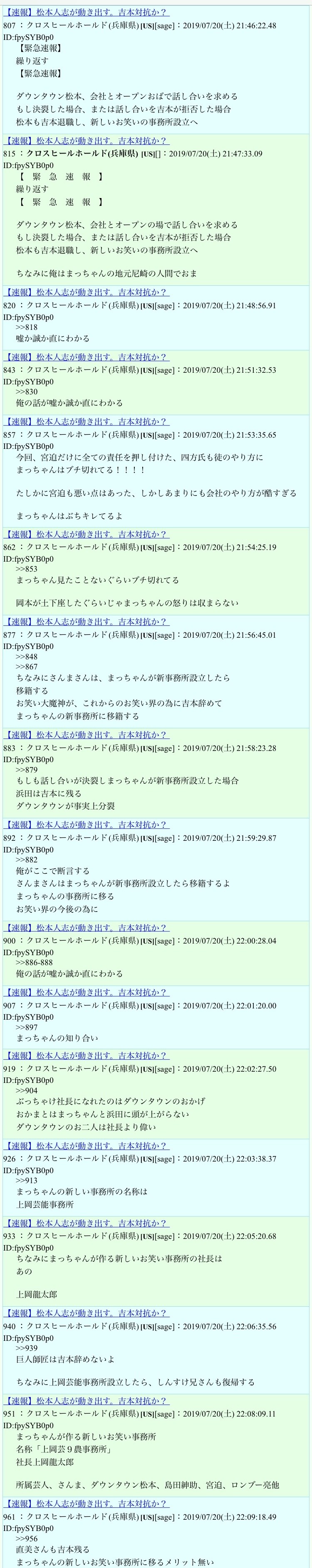This screenshot has width=312, height=1568.
Task: Open the thread link above post 926
Action: point(86,1146)
